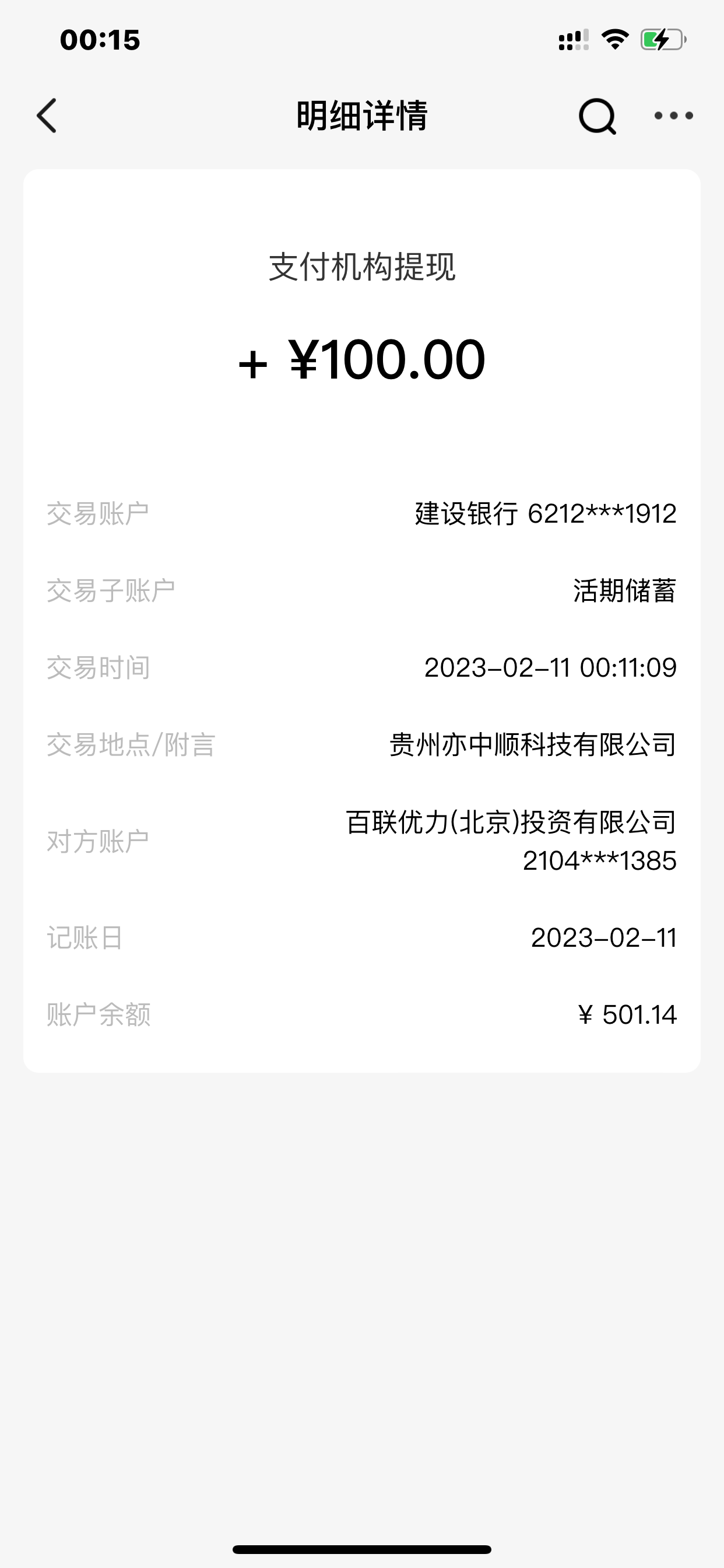724x1568 pixels.
Task: Select the +¥100.00 amount text
Action: tap(361, 360)
